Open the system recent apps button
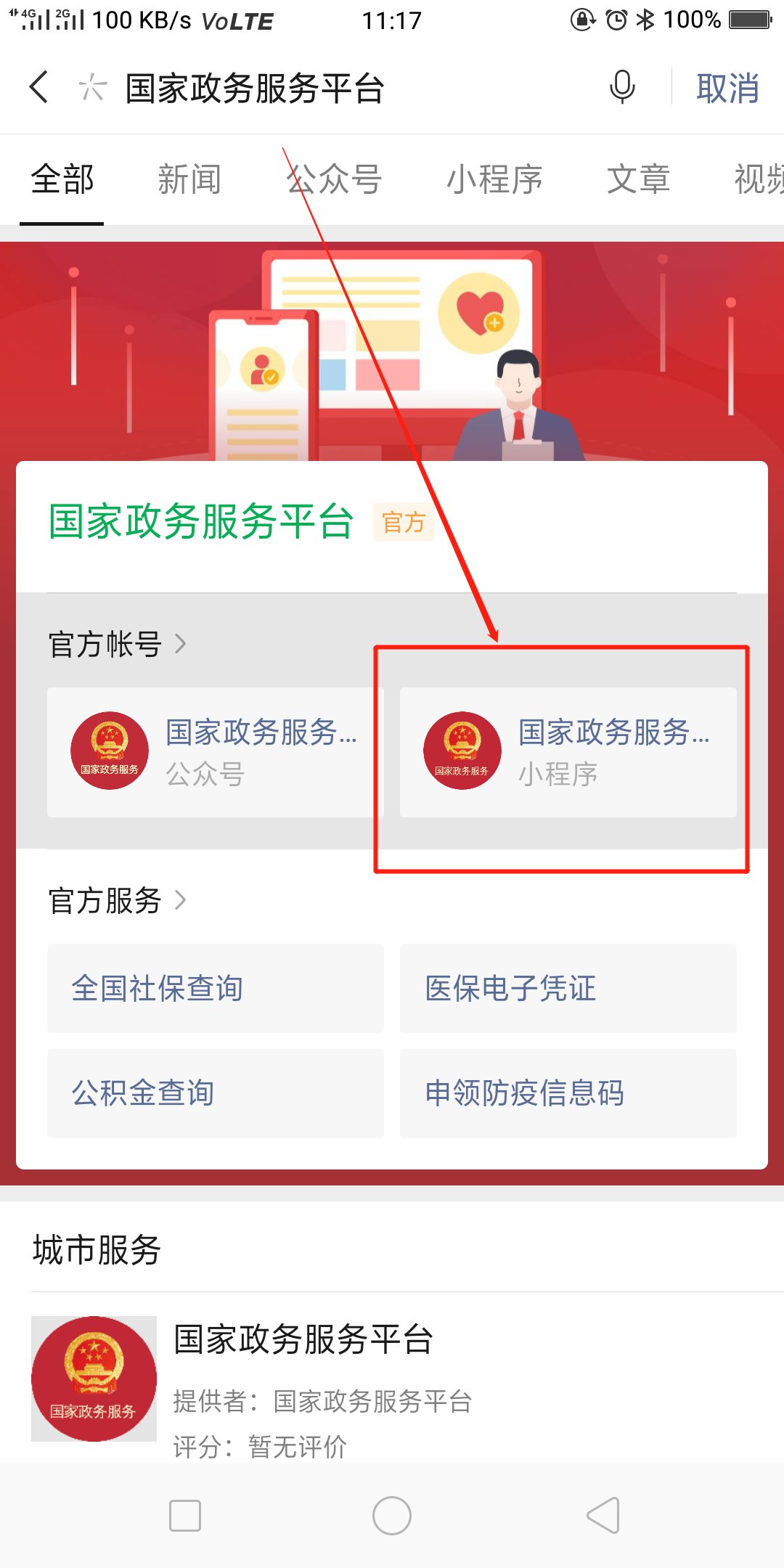 click(184, 1516)
